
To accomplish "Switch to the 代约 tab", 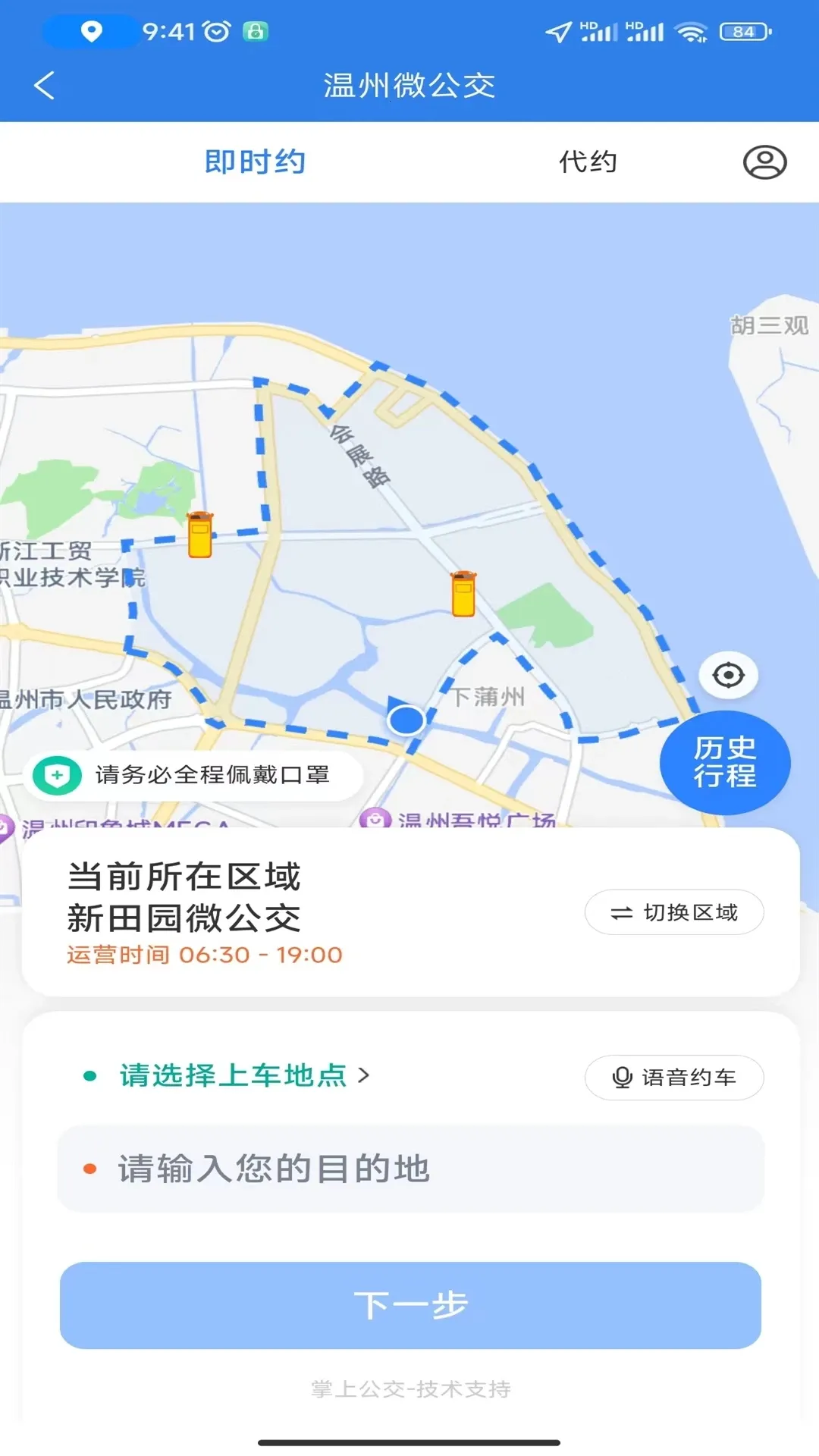I will pos(588,161).
